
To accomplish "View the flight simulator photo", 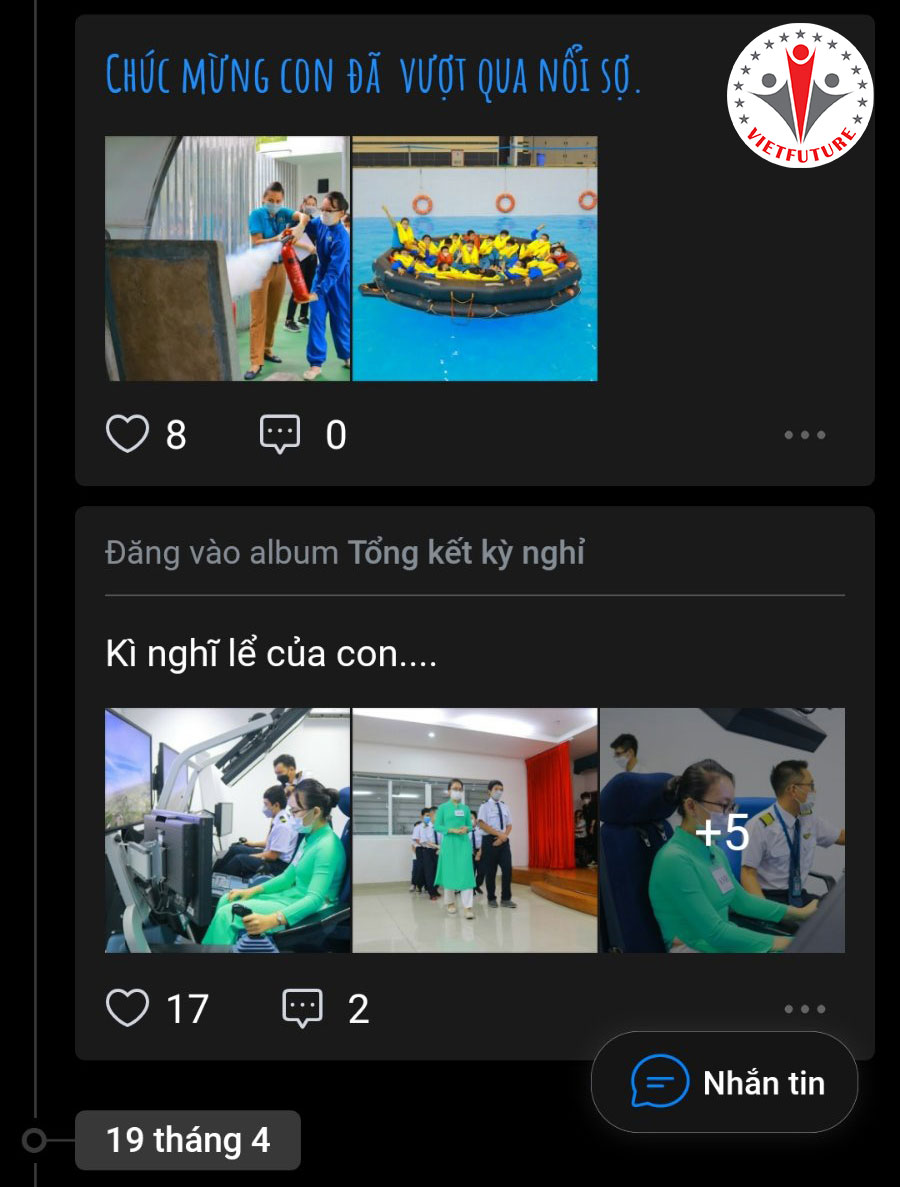I will [x=228, y=830].
